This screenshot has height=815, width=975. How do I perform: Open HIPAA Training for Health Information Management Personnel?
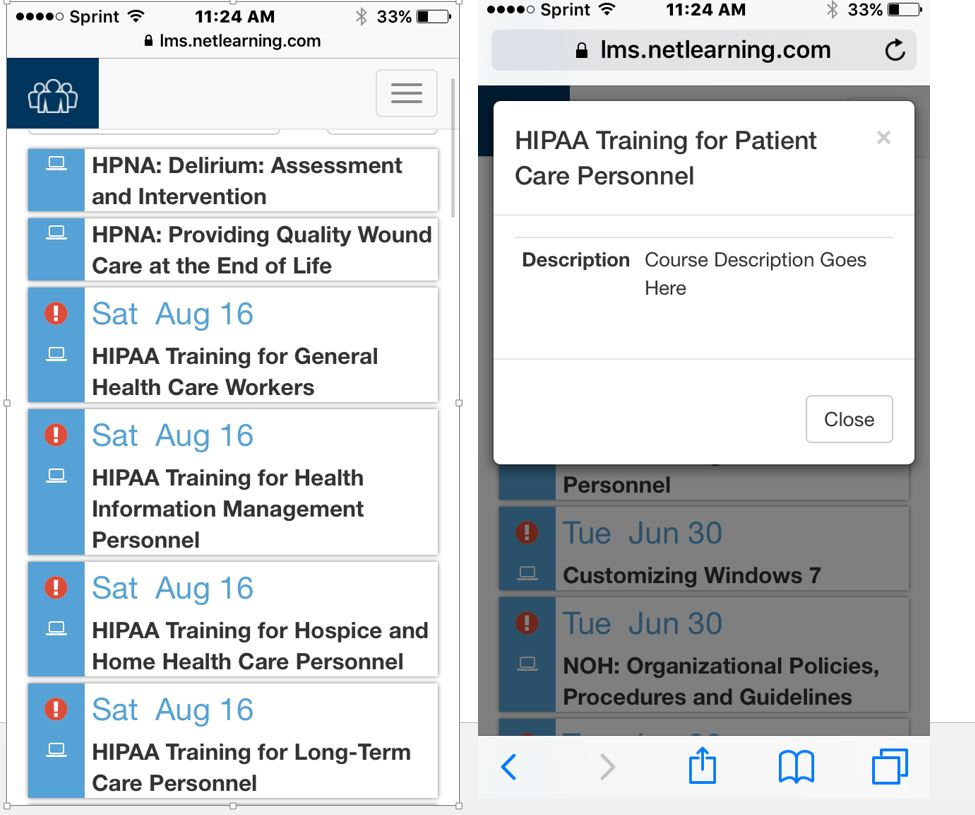click(x=228, y=508)
